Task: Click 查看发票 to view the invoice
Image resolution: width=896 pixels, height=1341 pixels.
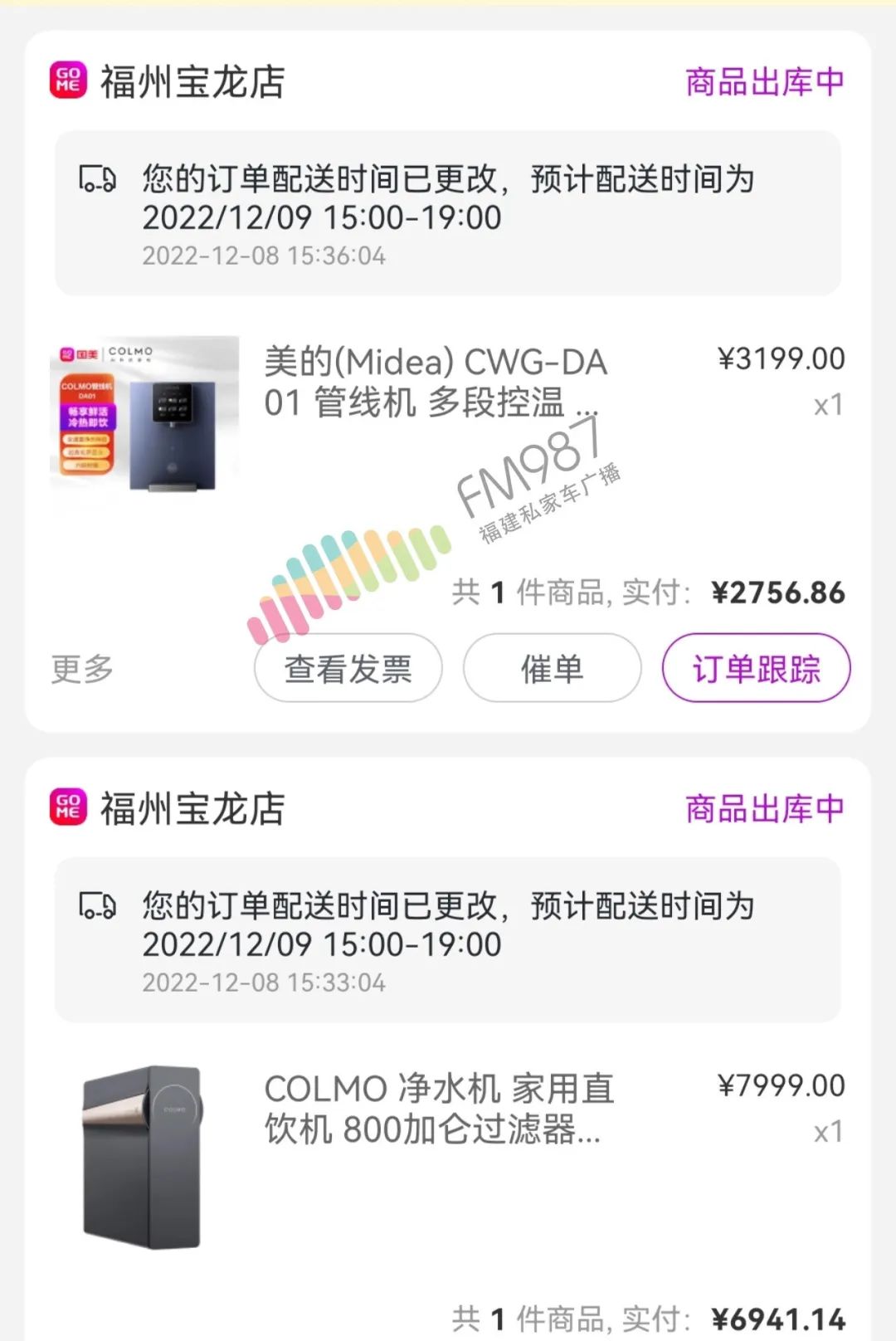Action: (346, 669)
